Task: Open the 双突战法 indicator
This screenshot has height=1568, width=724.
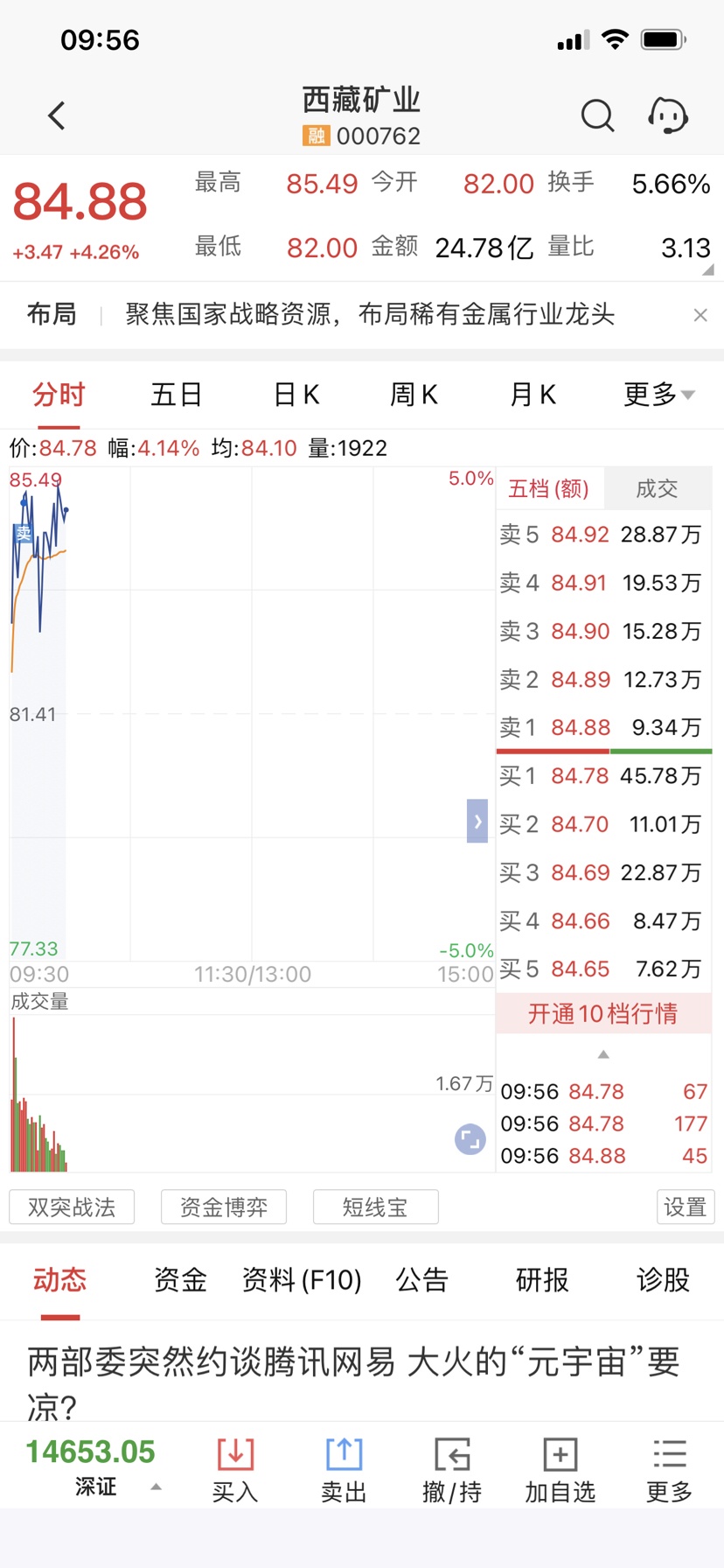Action: (72, 1207)
